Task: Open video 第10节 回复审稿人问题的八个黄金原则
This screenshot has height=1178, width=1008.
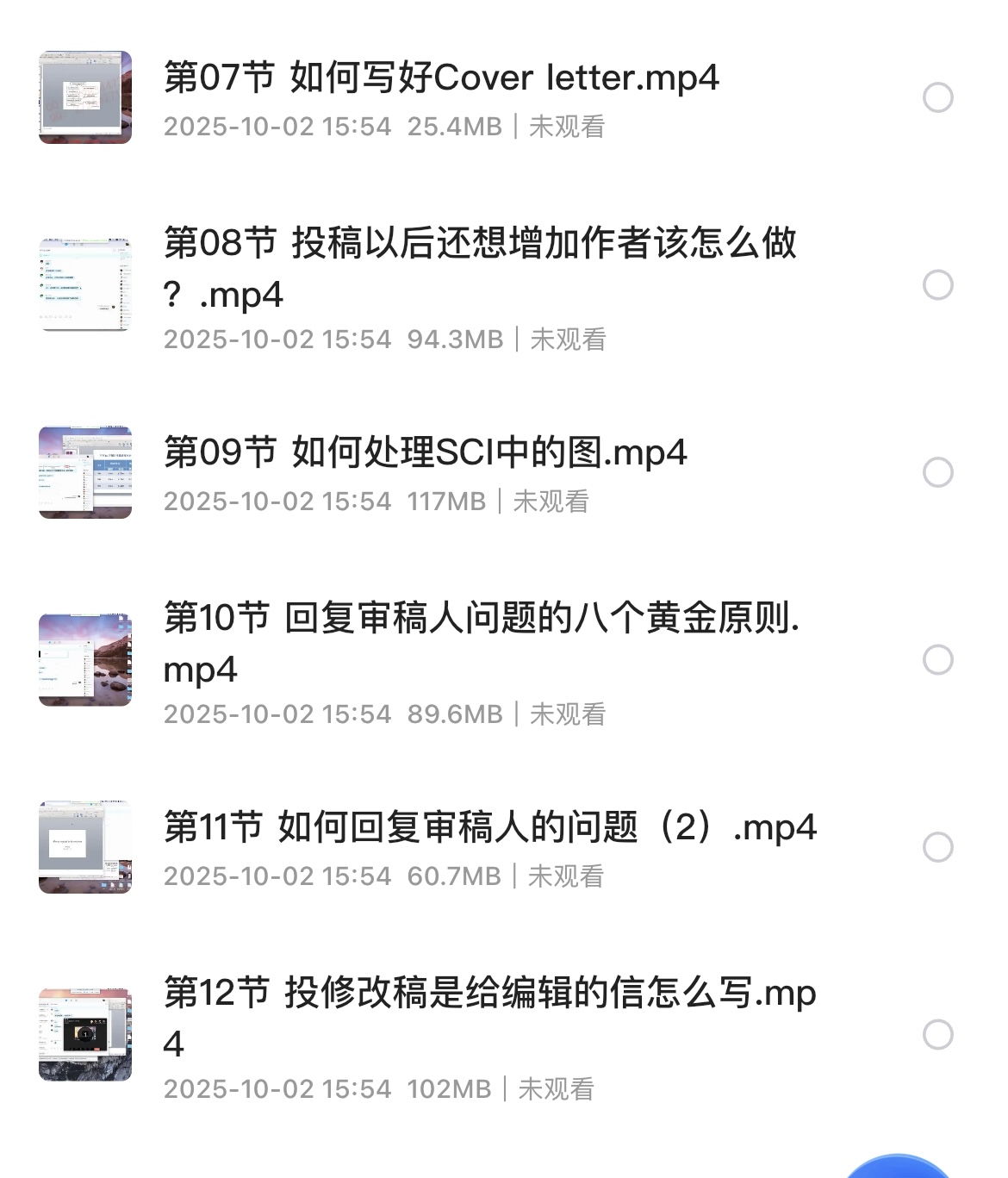Action: pos(481,619)
